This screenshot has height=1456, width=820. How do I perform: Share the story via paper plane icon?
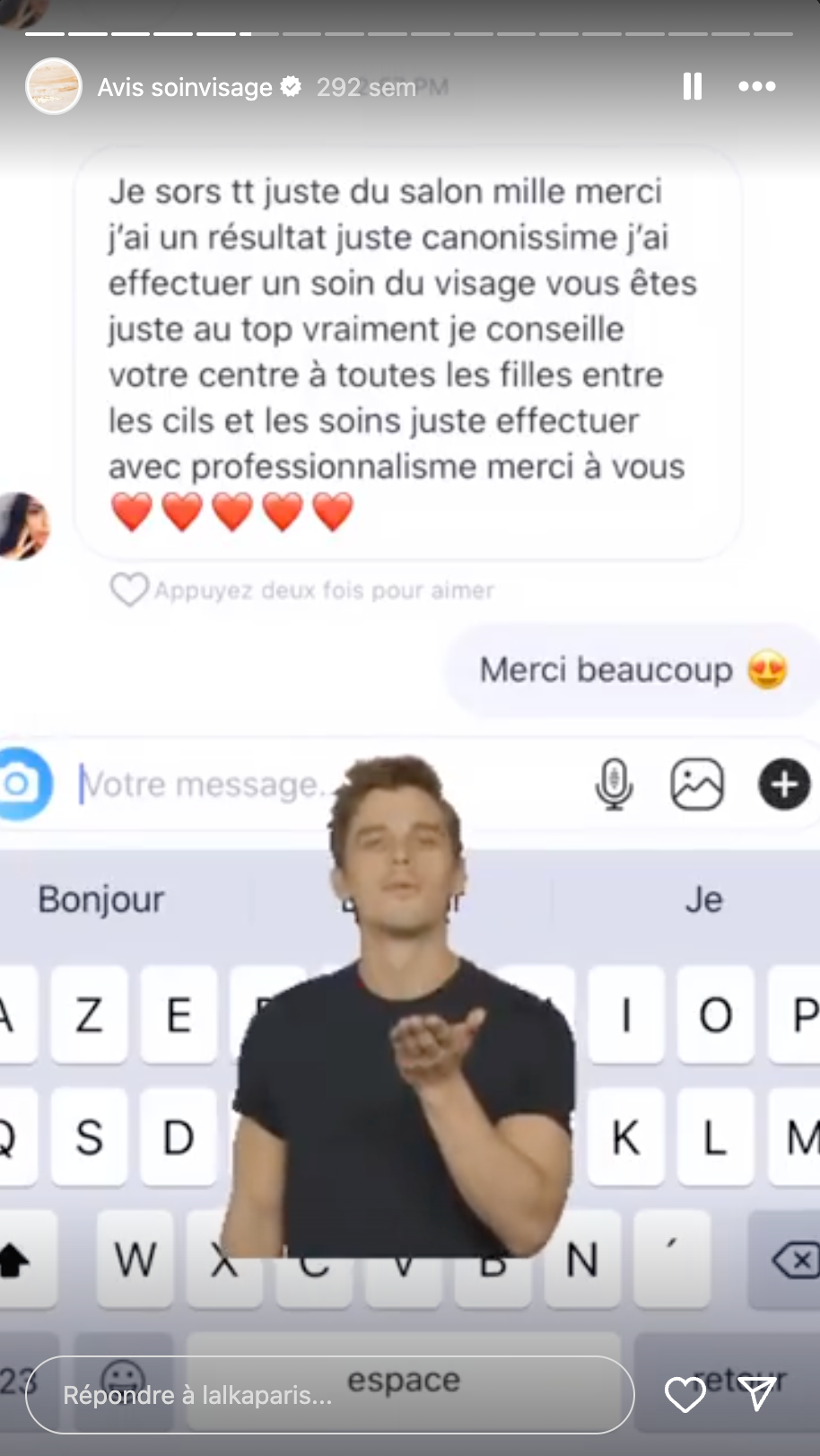[758, 1394]
